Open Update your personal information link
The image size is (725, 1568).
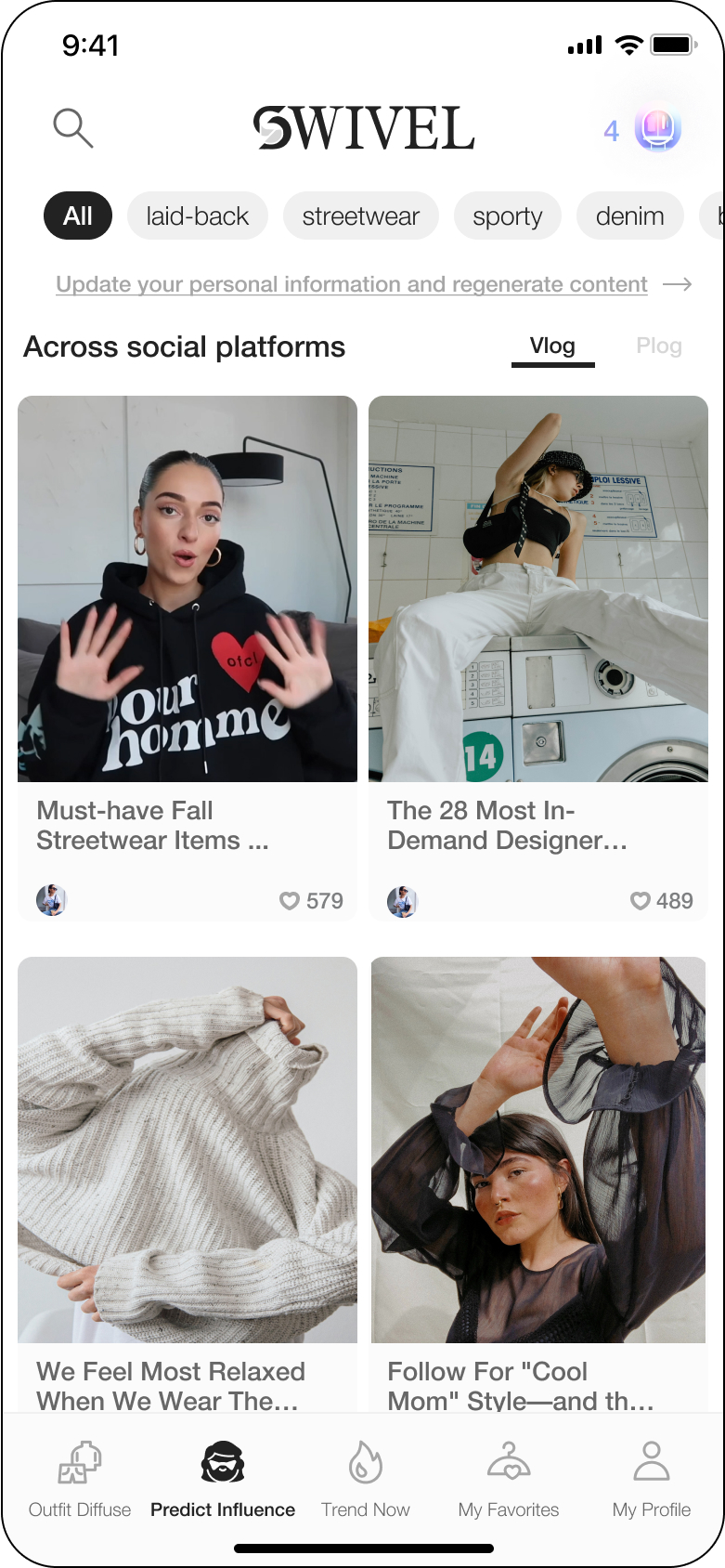point(352,284)
